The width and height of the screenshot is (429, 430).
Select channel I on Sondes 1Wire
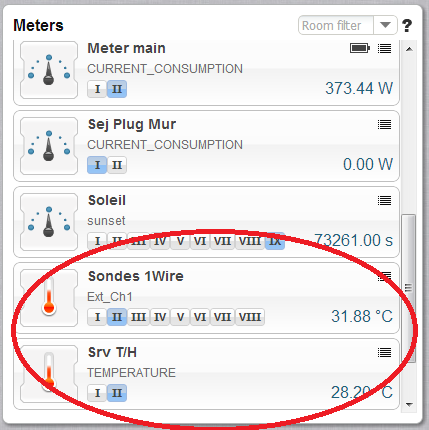coord(97,317)
